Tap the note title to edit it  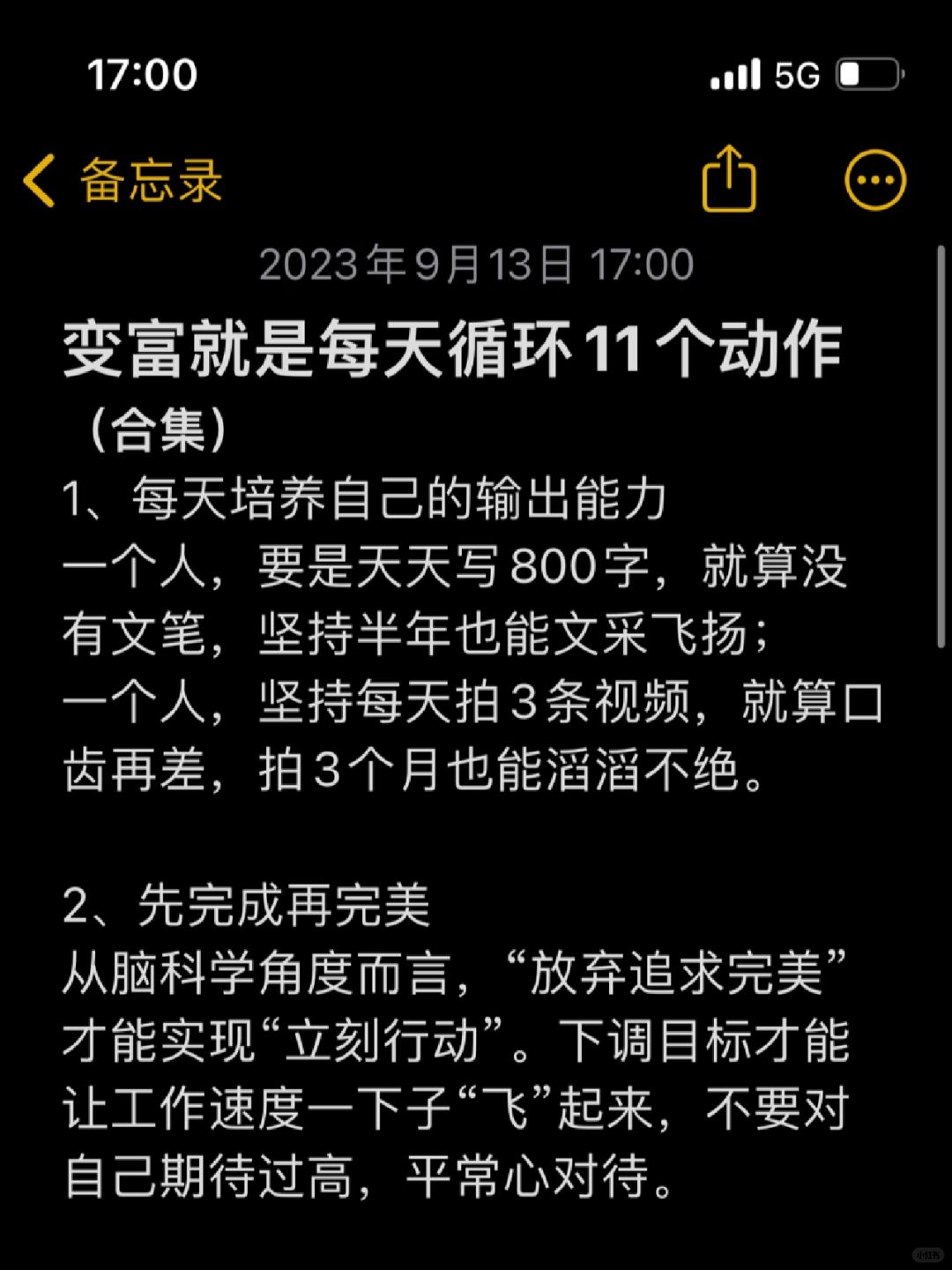click(454, 350)
